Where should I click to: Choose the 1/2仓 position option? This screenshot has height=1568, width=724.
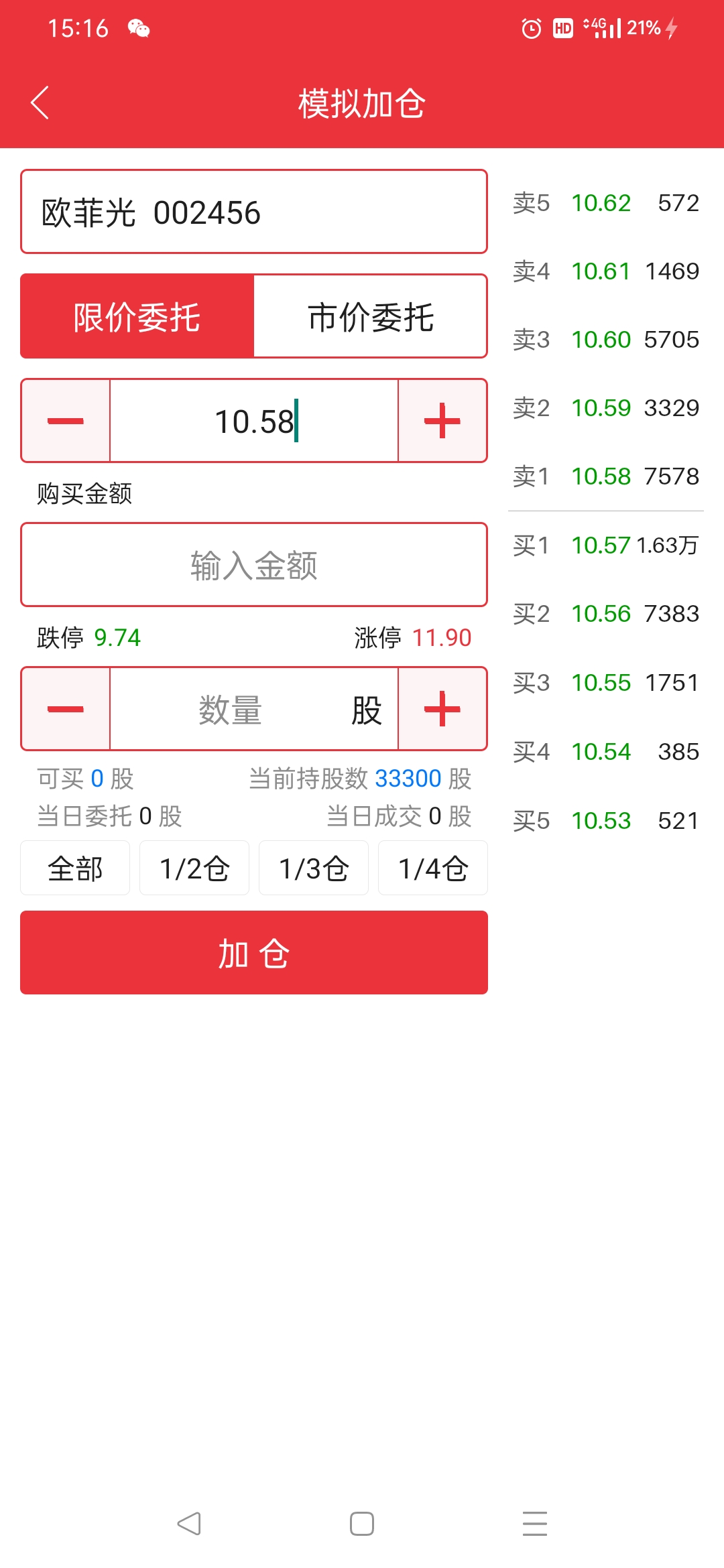coord(194,868)
